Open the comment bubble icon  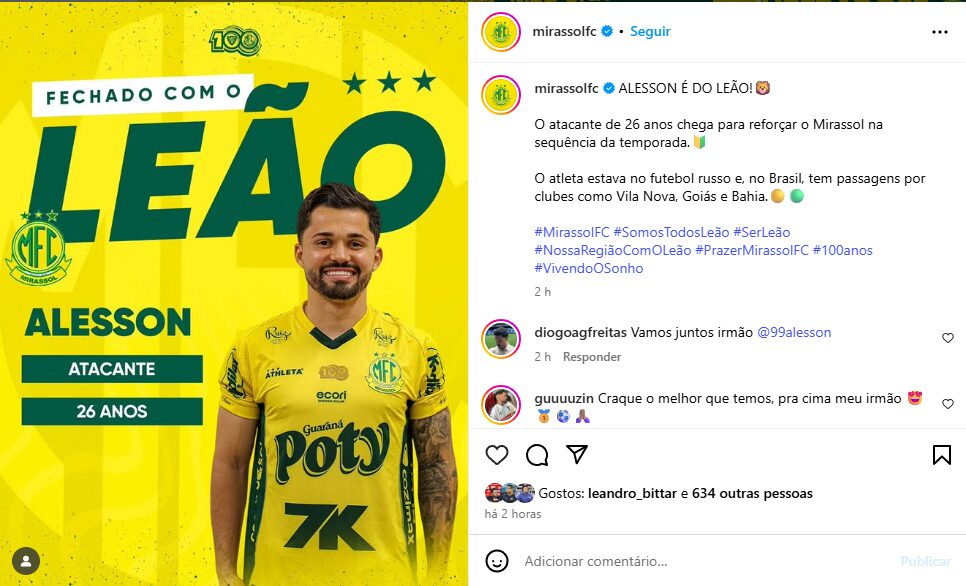(x=537, y=455)
